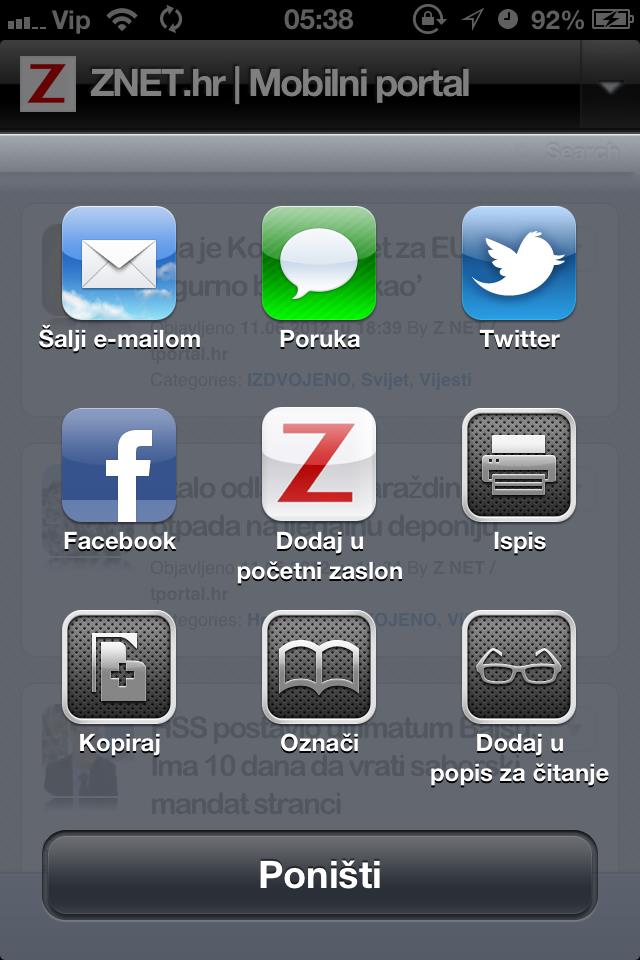Bookmark the page with Označi
Viewport: 640px width, 960px height.
(x=319, y=667)
